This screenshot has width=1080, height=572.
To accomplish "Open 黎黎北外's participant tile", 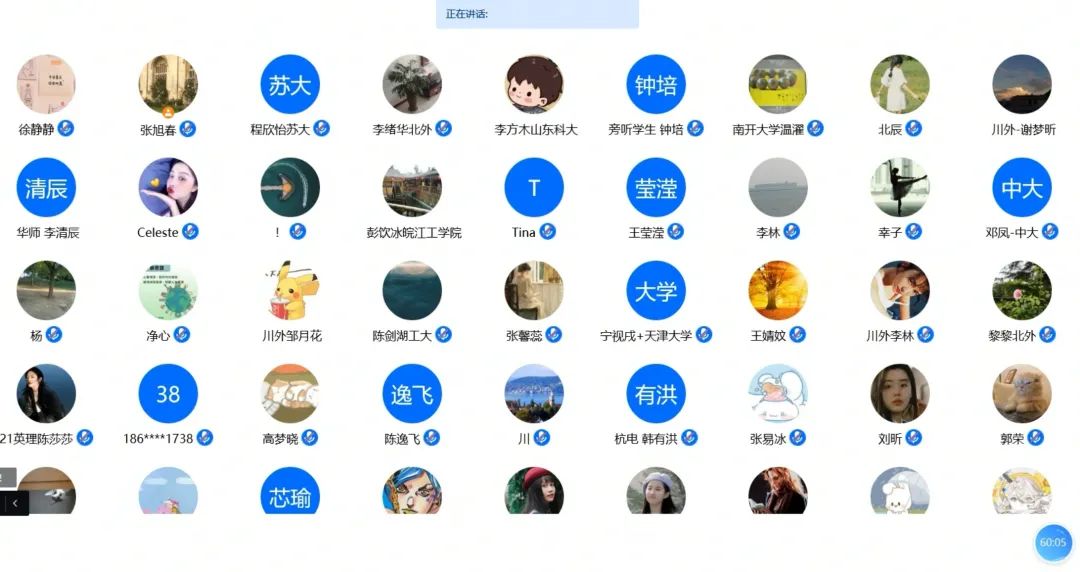I will (1022, 291).
